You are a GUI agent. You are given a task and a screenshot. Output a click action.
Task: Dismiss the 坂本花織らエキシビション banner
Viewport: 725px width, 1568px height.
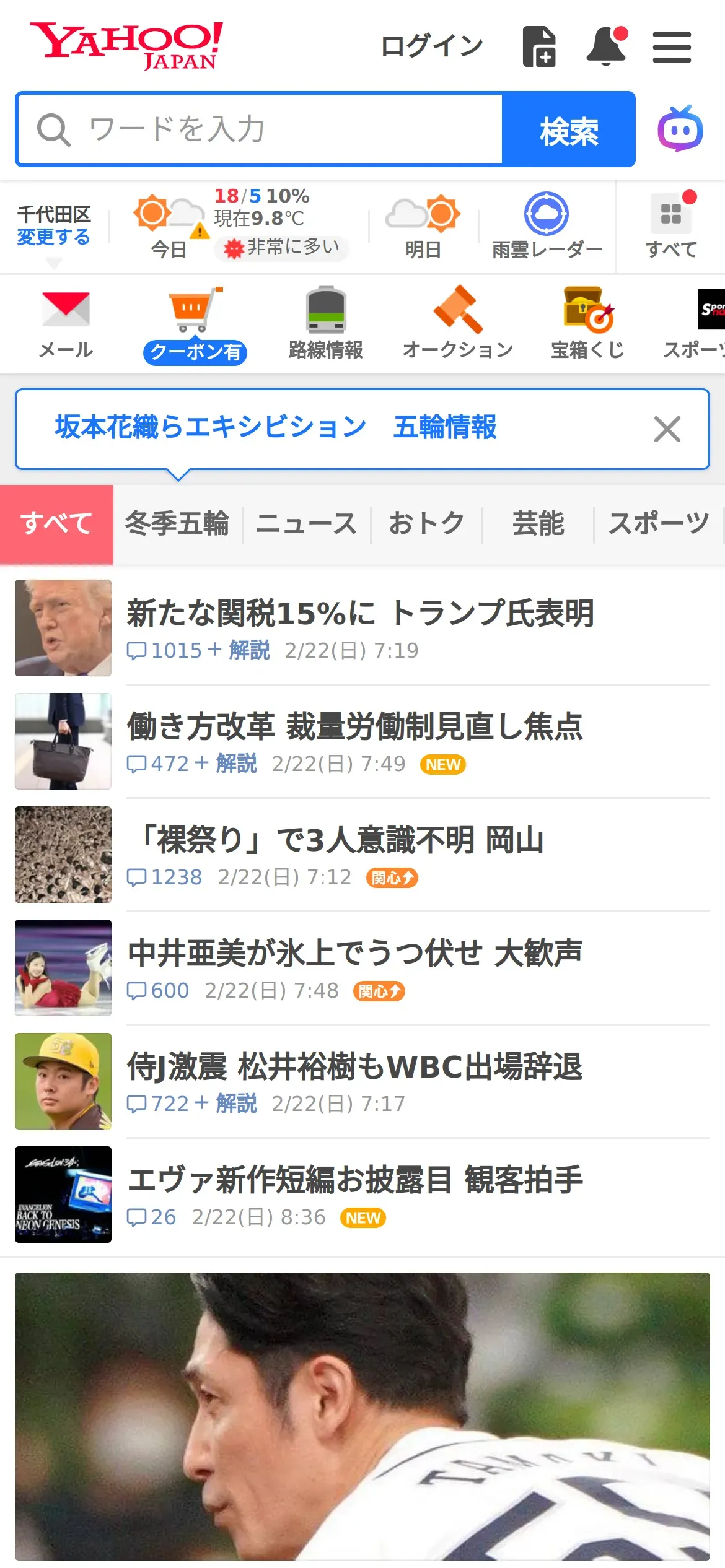pyautogui.click(x=667, y=429)
